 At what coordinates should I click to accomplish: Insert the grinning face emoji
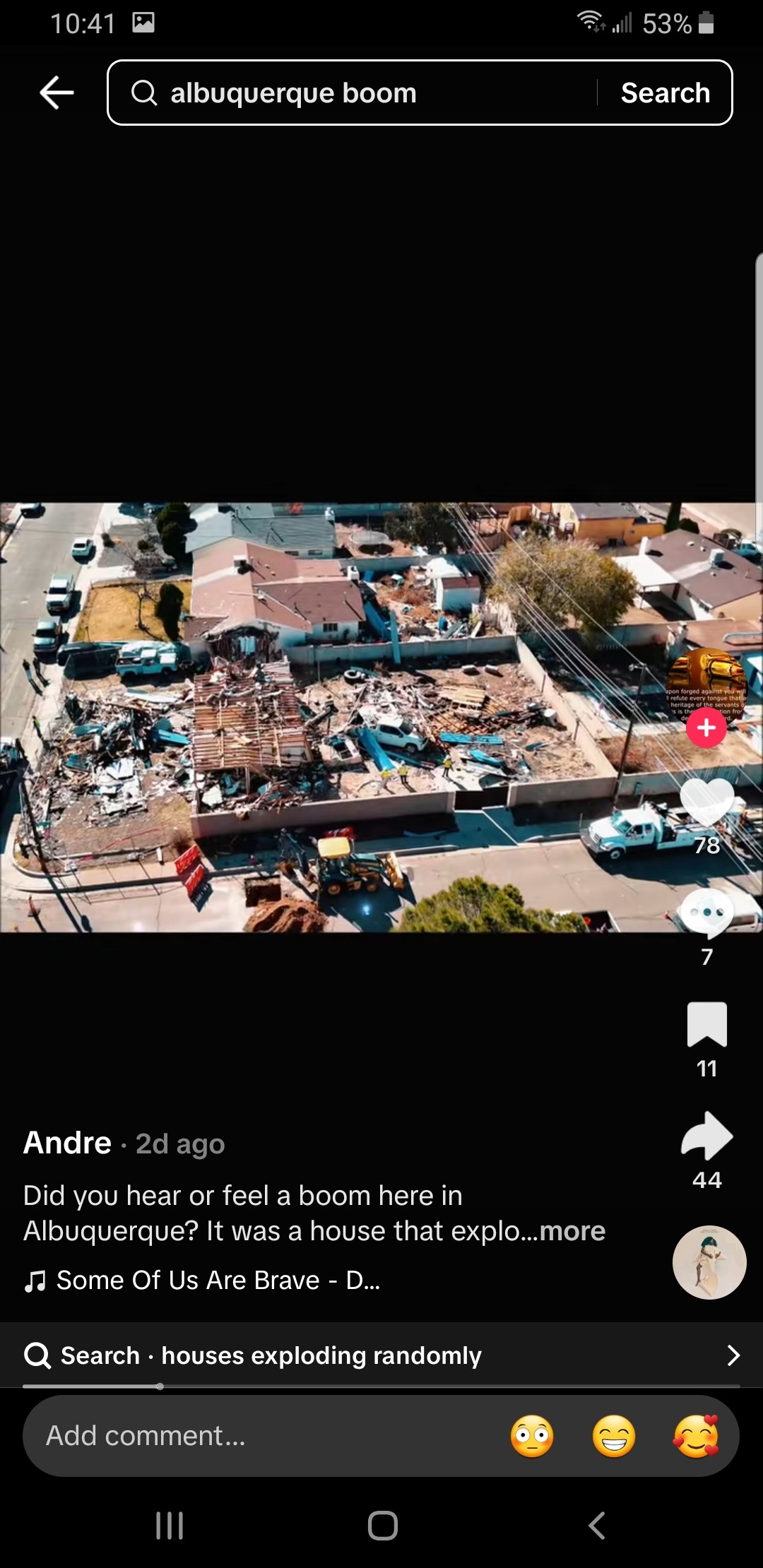[614, 1436]
